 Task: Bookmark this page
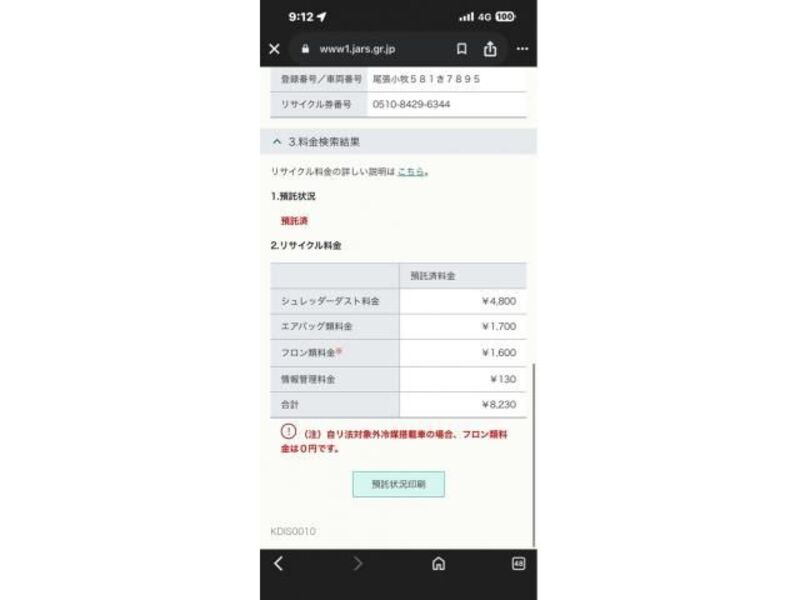pos(461,49)
